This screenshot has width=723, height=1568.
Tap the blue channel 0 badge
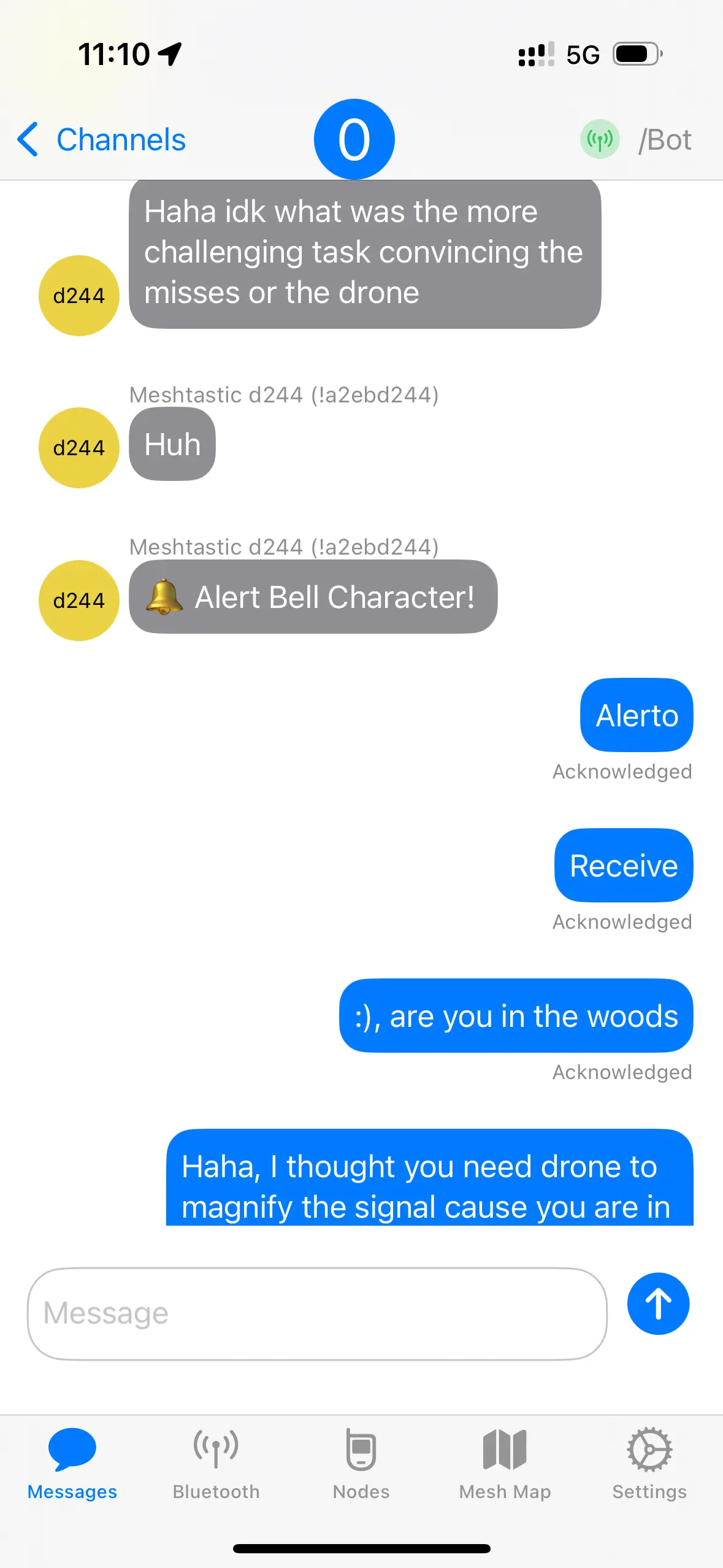click(354, 139)
